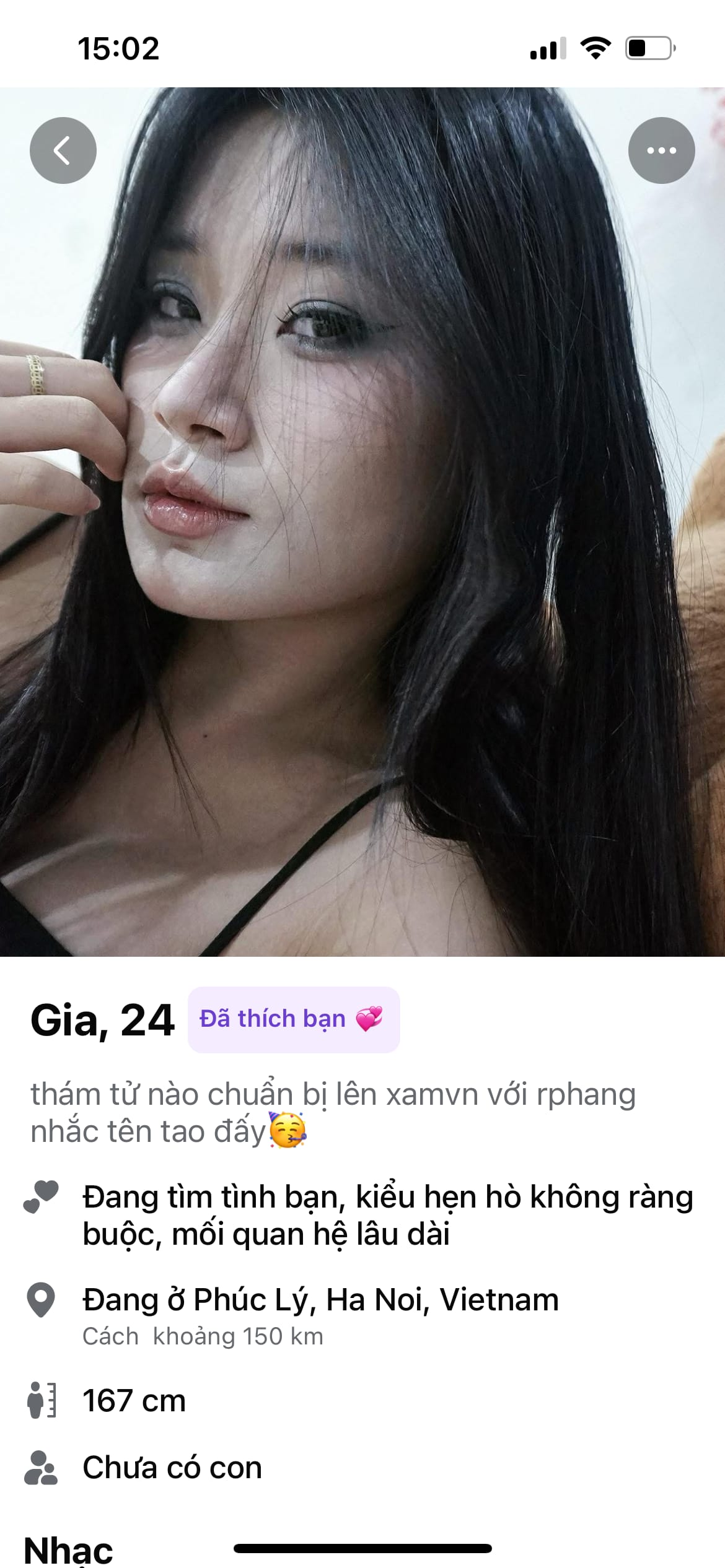Screen dimensions: 725x1568
Task: Go back using the arrow button
Action: tap(63, 150)
